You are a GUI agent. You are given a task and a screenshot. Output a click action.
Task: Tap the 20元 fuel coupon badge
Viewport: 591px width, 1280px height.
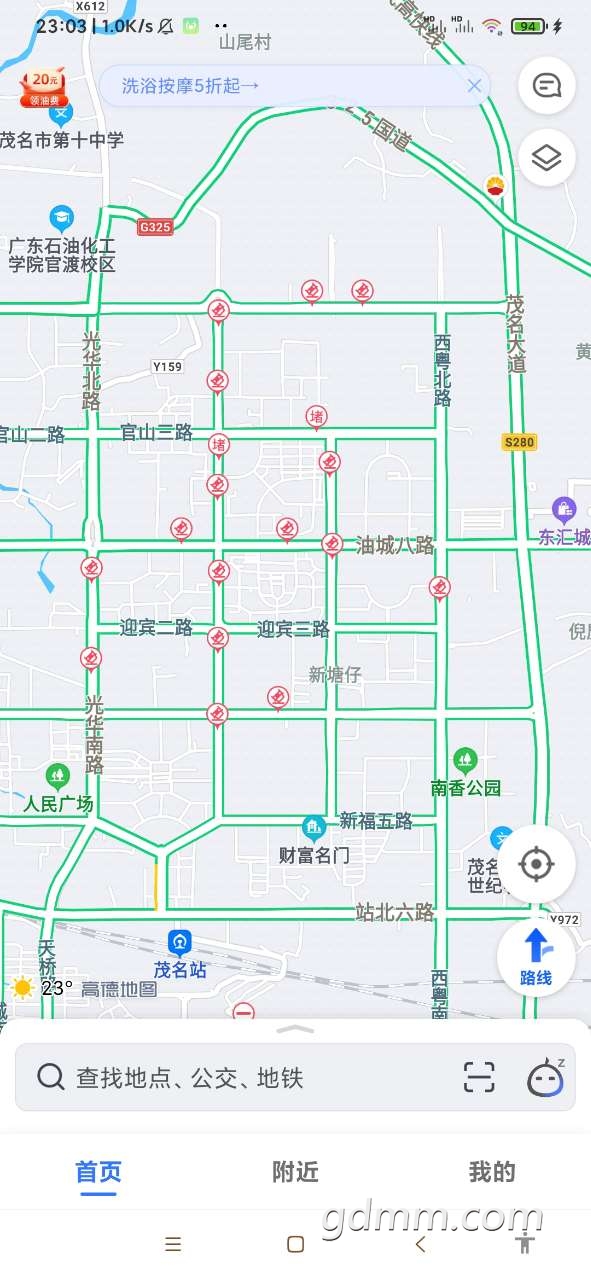point(44,87)
